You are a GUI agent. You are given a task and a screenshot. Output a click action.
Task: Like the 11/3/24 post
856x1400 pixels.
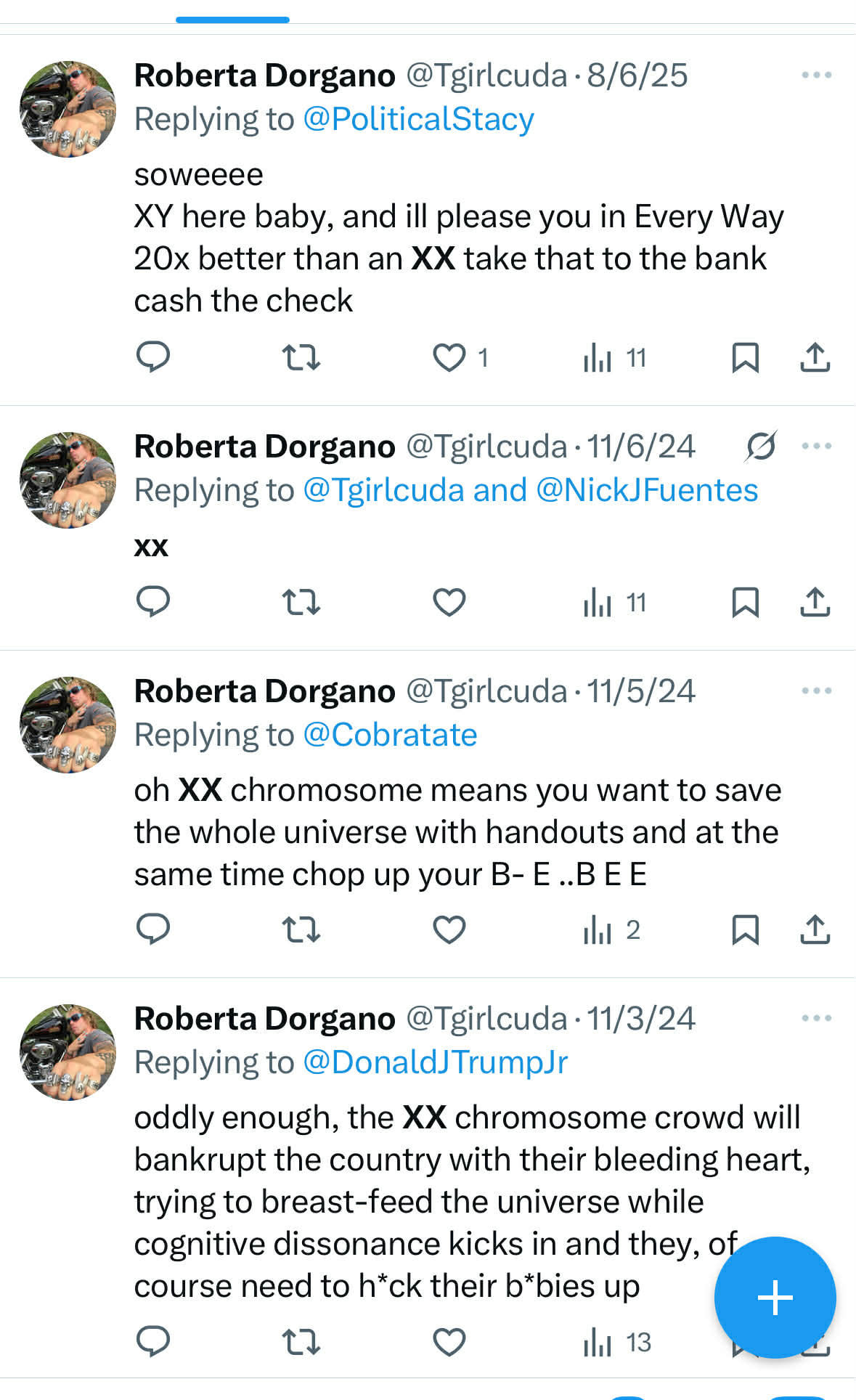point(449,1342)
